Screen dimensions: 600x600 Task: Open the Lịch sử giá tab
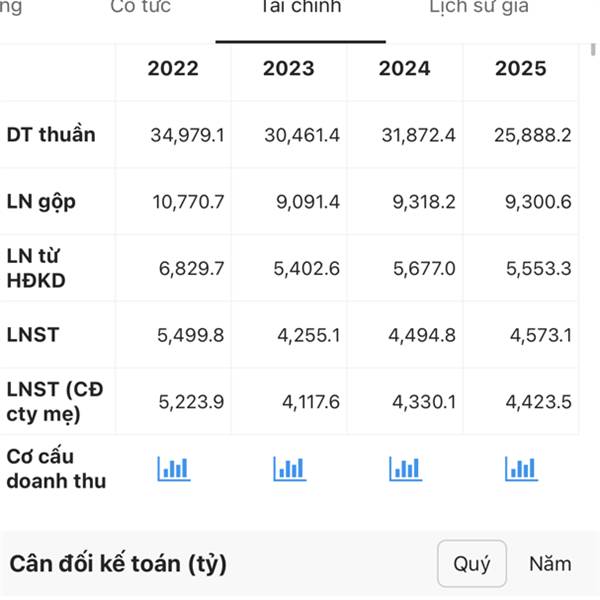pos(479,8)
